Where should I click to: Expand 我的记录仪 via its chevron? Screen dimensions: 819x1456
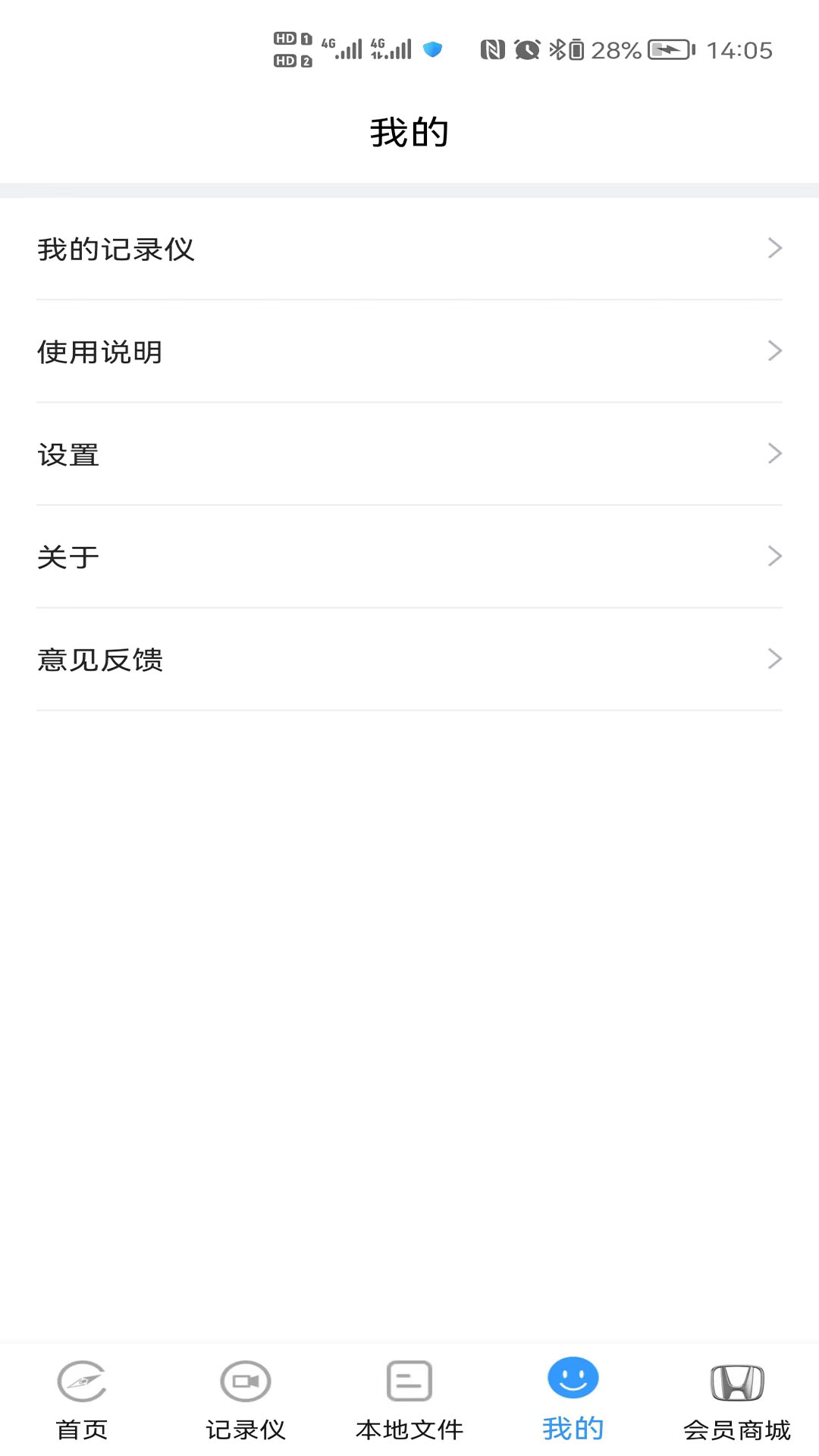click(x=773, y=248)
